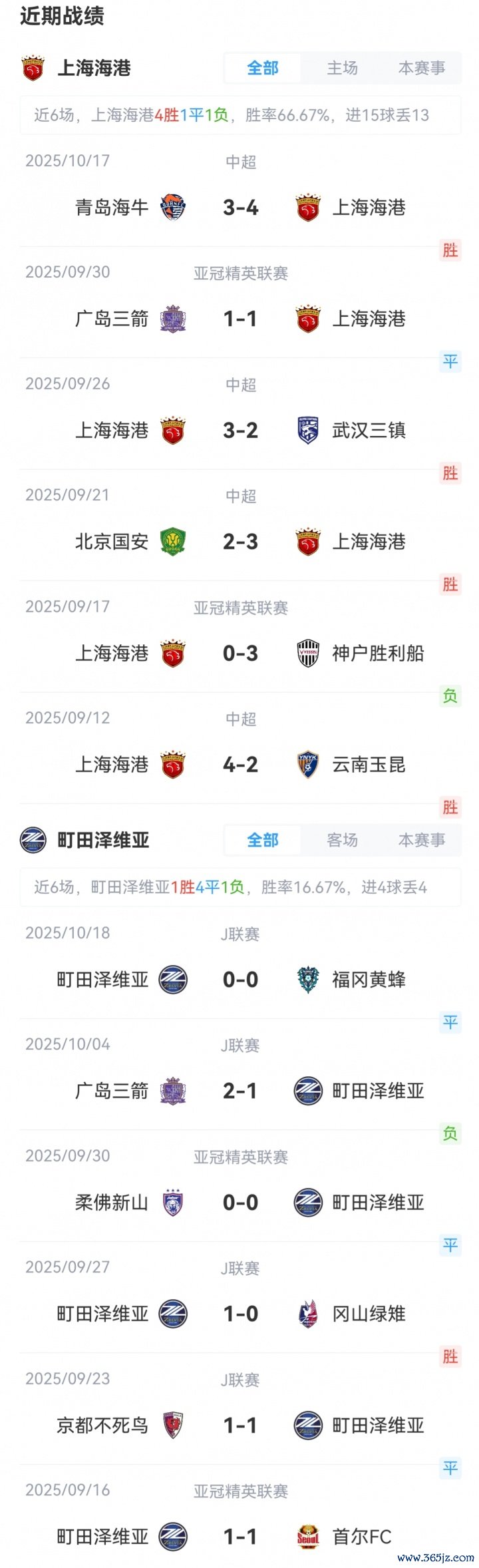Image resolution: width=479 pixels, height=1568 pixels.
Task: View 柔佛新山 vs 町田泽维亚 0-0 match
Action: click(x=240, y=1203)
